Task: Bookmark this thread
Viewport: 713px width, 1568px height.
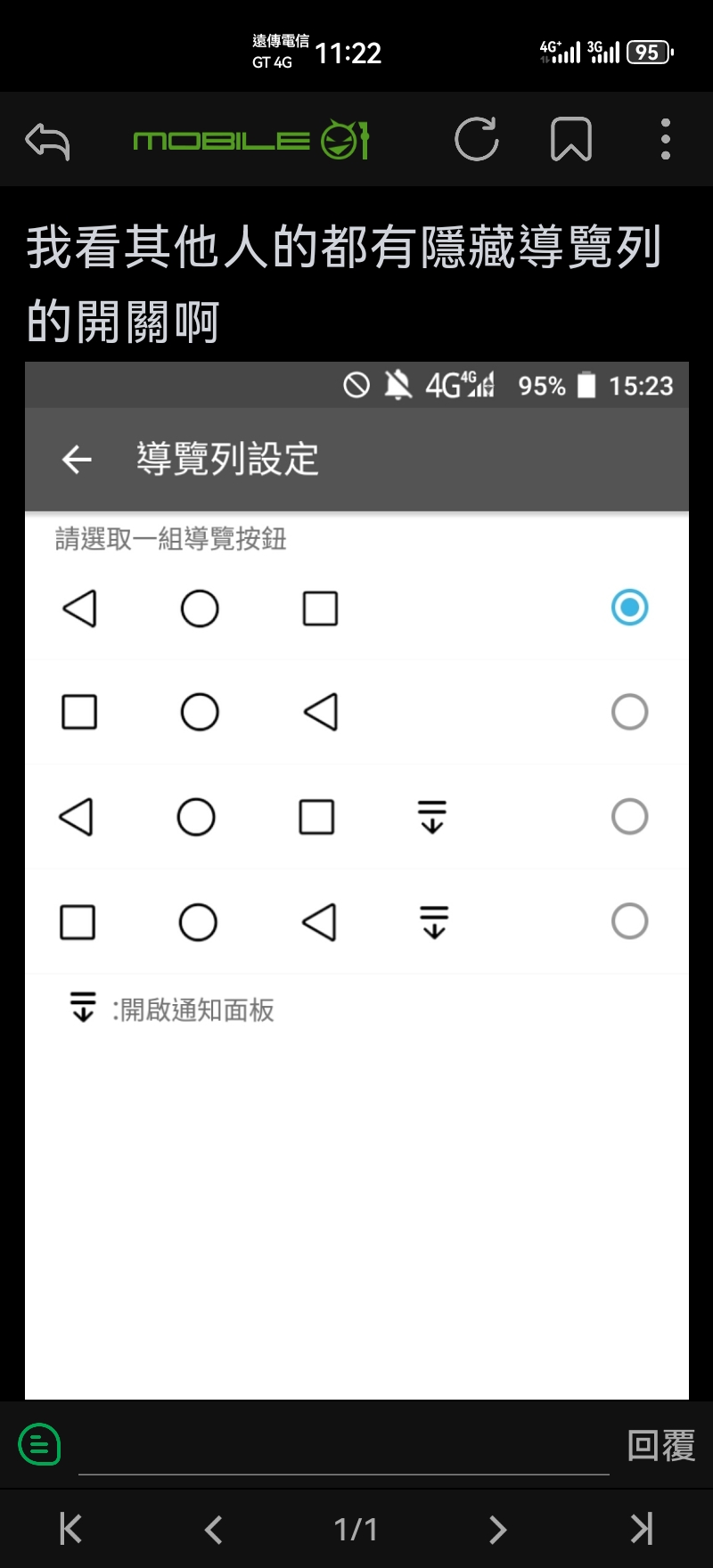Action: point(570,140)
